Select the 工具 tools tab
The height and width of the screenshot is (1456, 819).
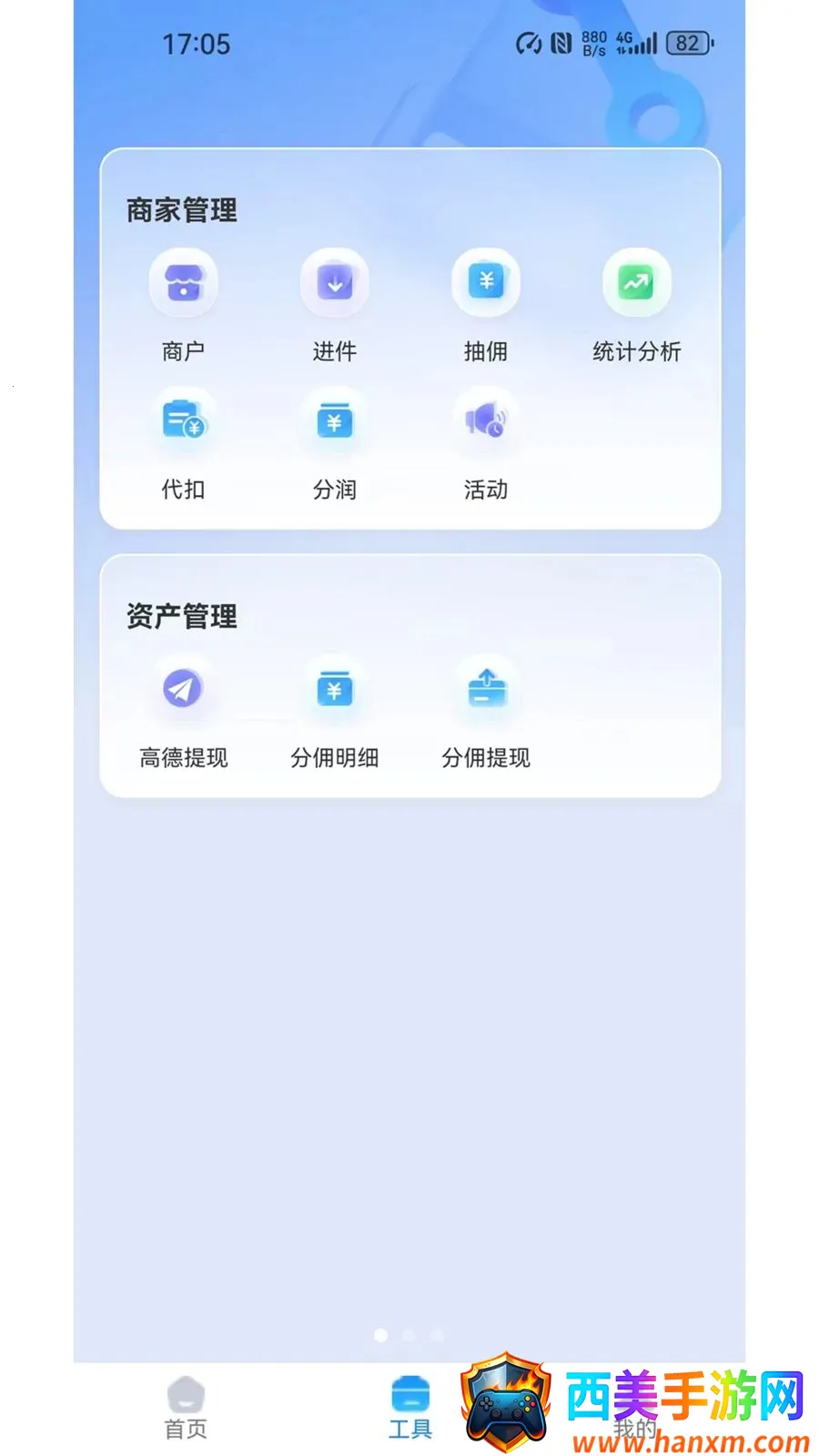(410, 1408)
